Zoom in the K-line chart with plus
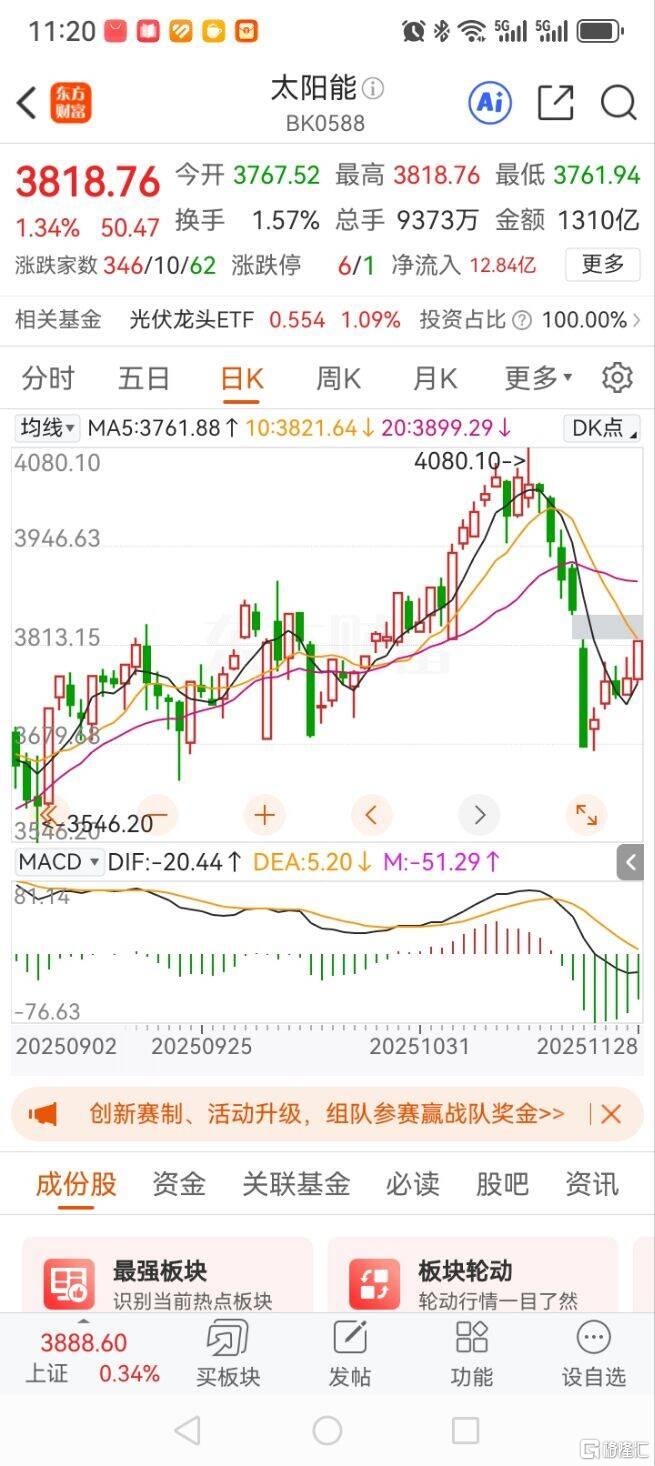This screenshot has height=1466, width=655. (264, 815)
